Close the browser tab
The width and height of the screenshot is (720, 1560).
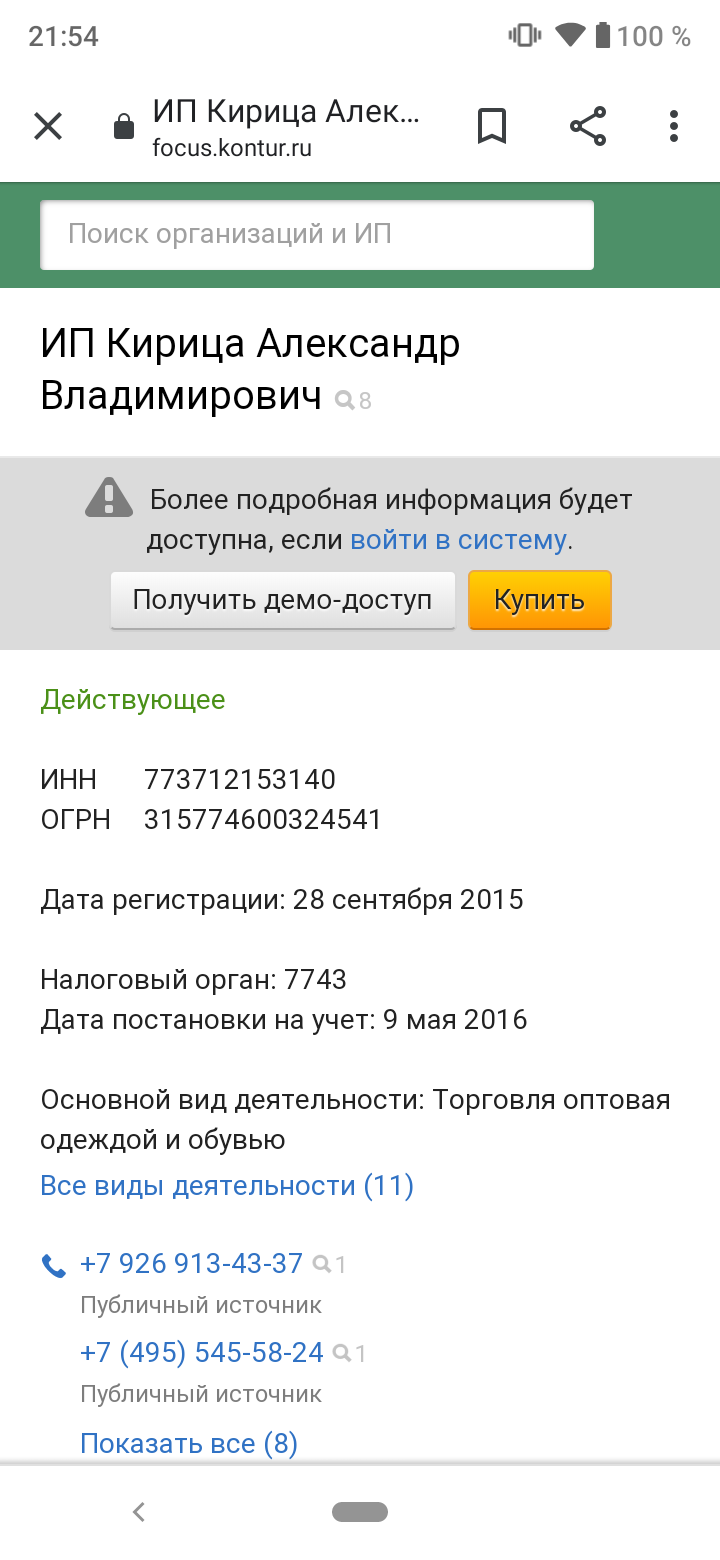pyautogui.click(x=48, y=127)
